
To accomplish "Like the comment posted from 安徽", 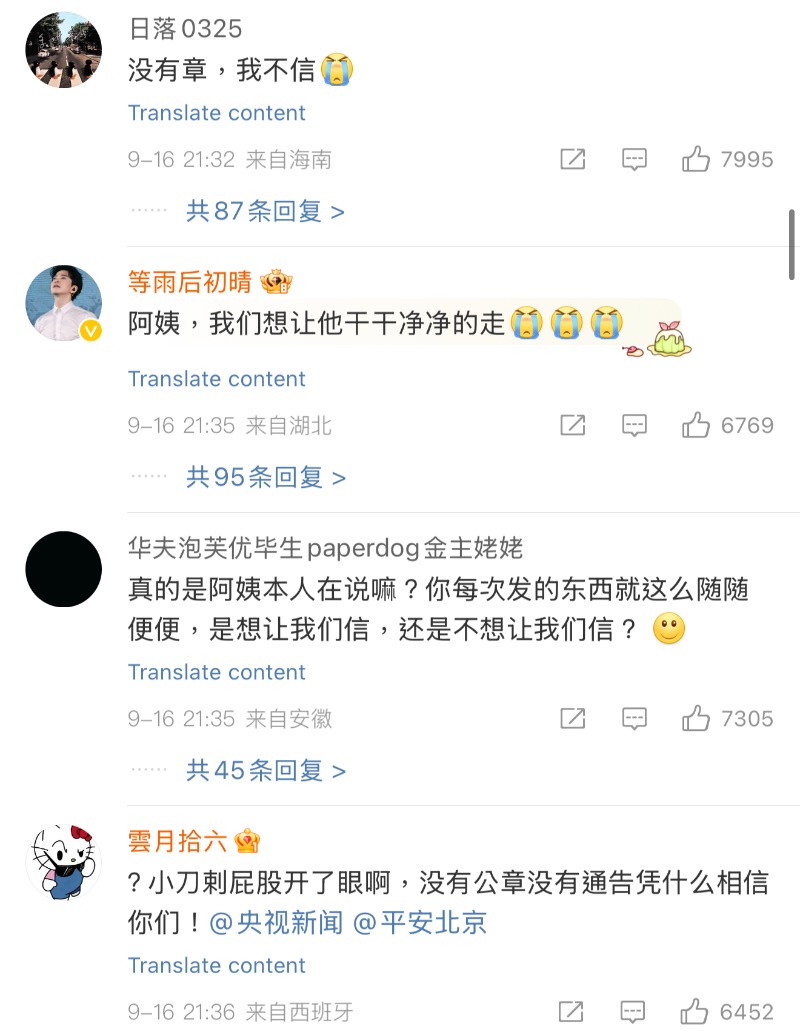I will (x=696, y=718).
